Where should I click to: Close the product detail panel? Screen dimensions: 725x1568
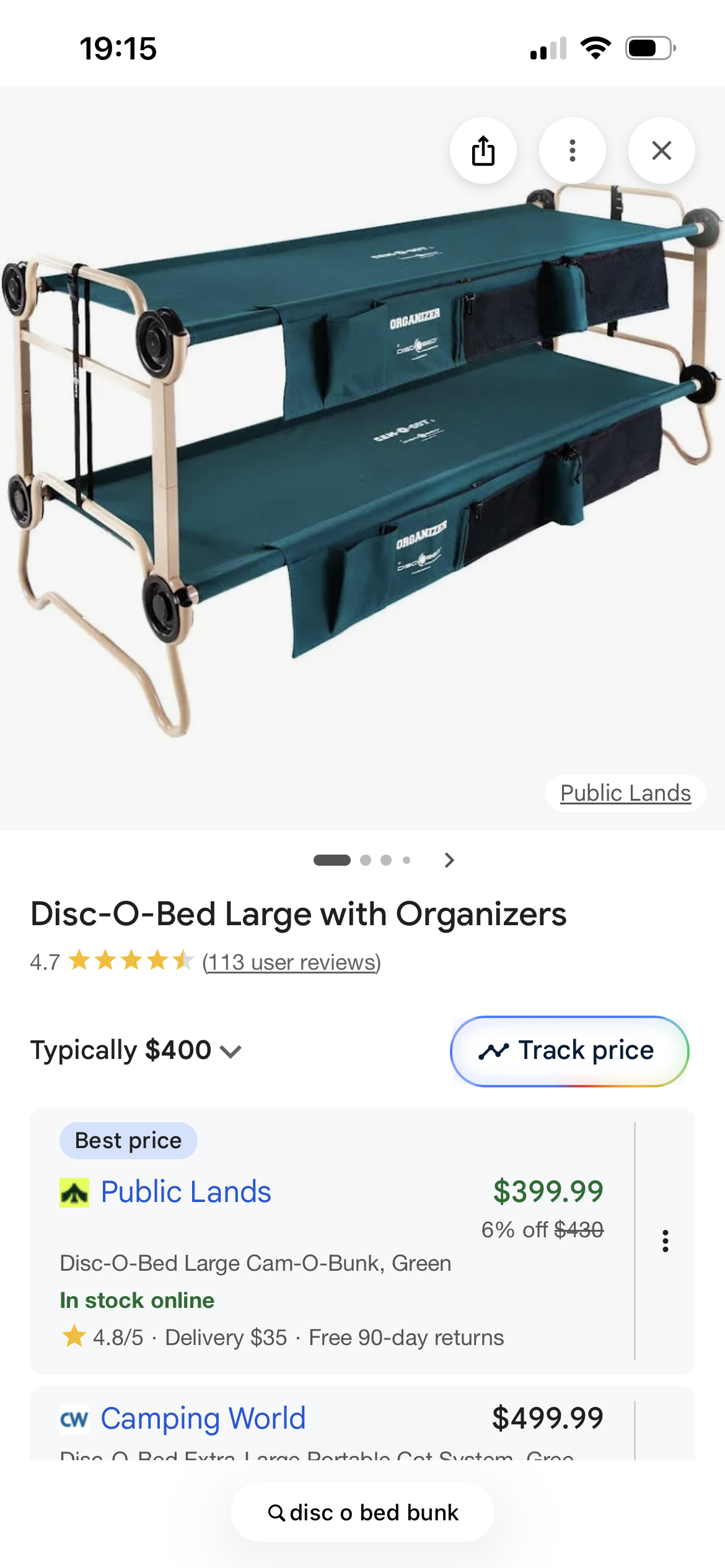click(661, 150)
